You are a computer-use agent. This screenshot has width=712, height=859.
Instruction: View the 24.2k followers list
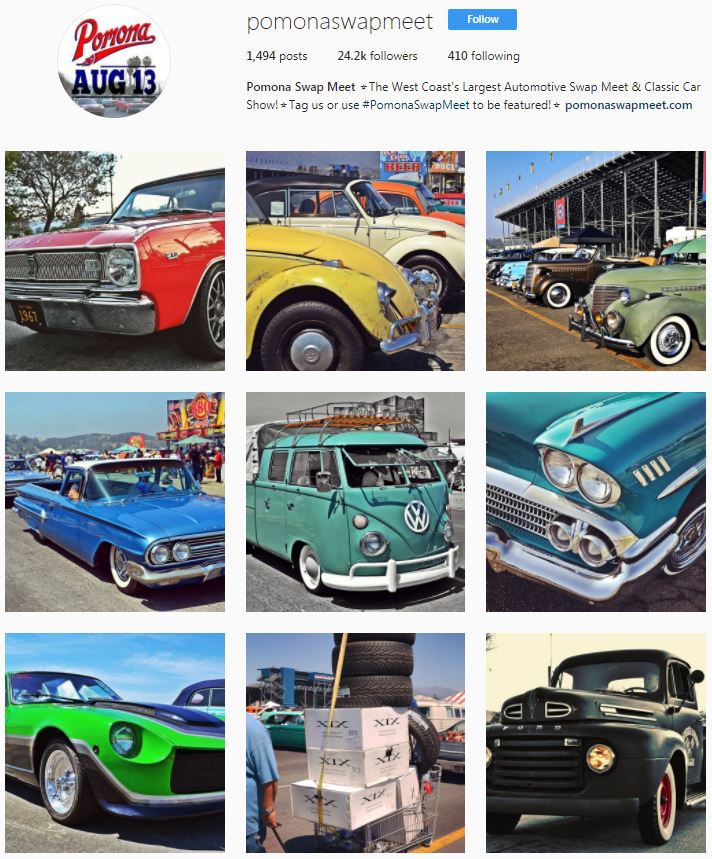[377, 56]
